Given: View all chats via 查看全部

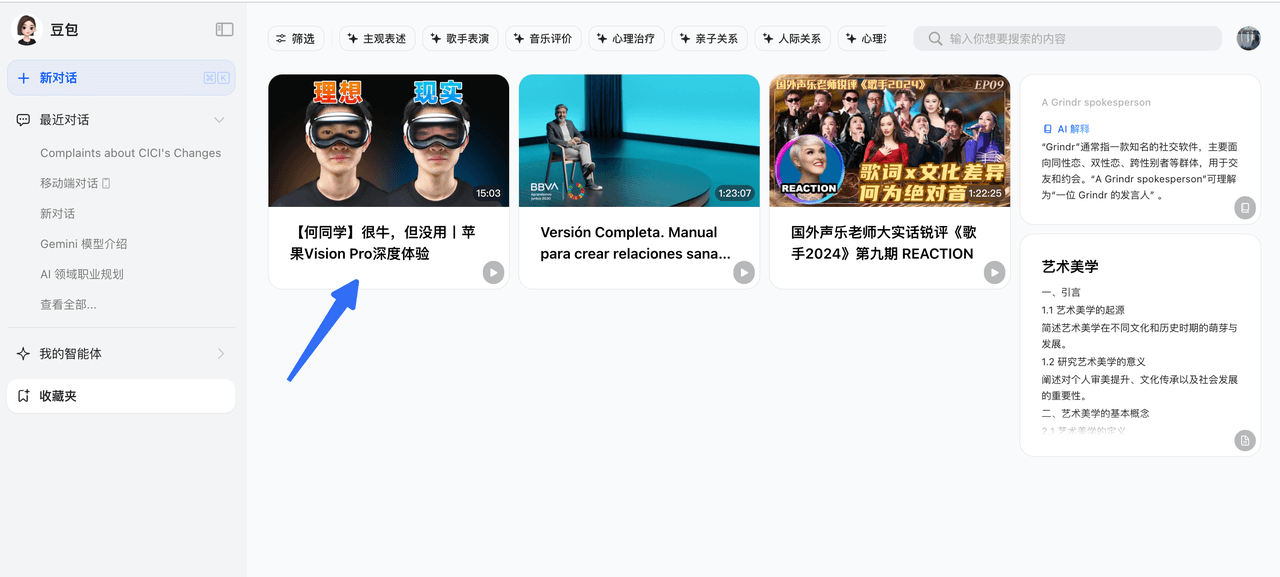Looking at the screenshot, I should point(68,304).
